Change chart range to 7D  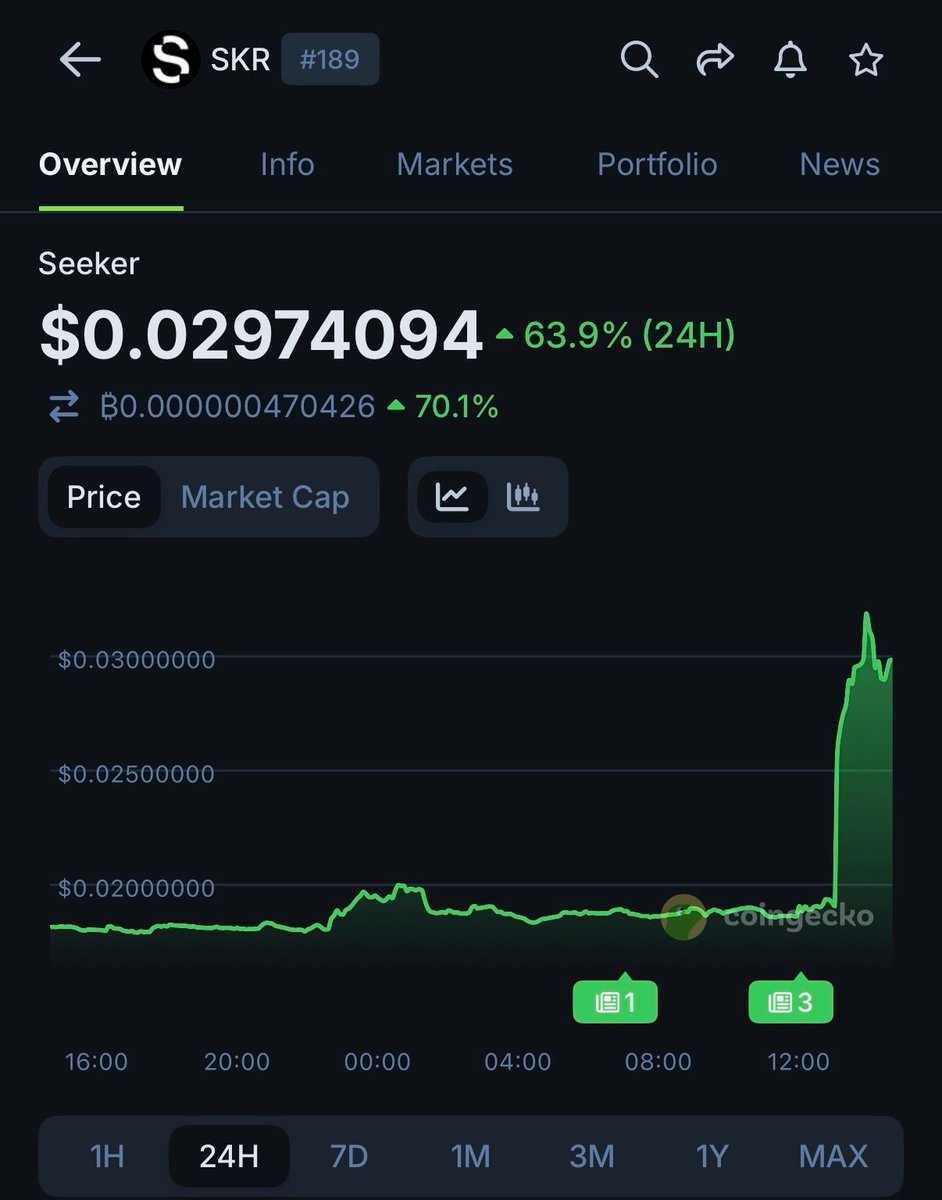click(349, 1157)
